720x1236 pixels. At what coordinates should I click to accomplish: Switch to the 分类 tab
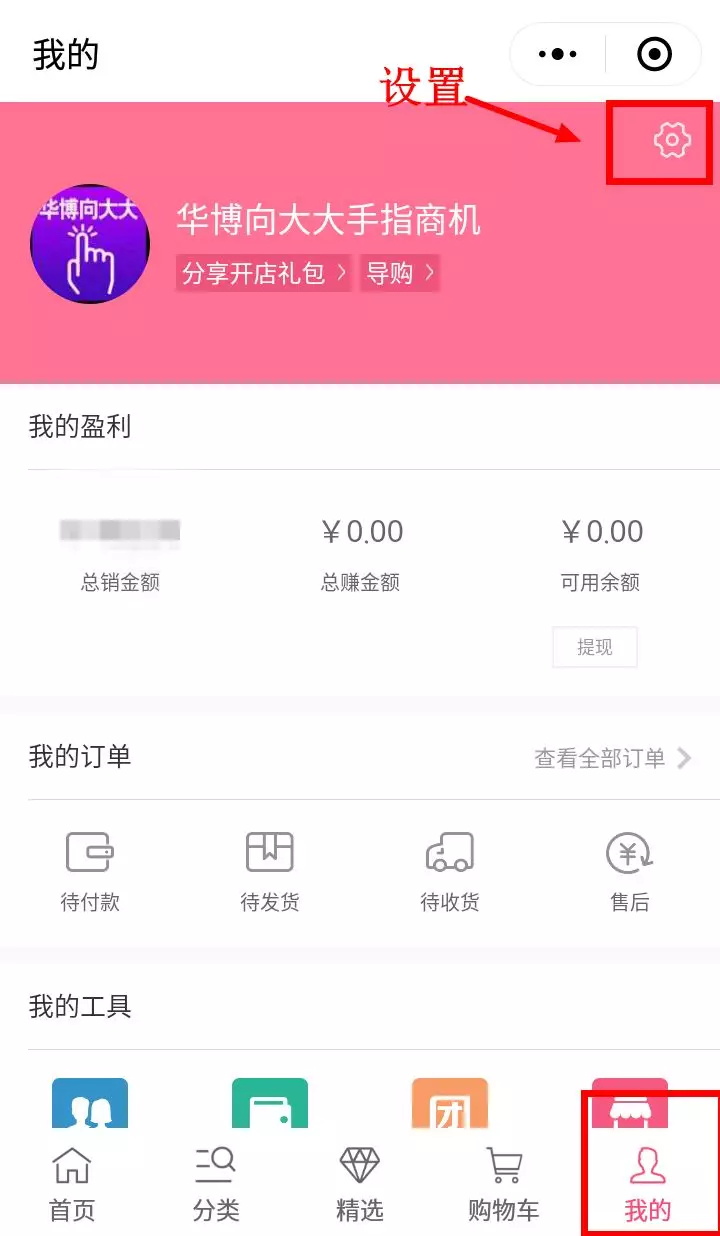(216, 1184)
